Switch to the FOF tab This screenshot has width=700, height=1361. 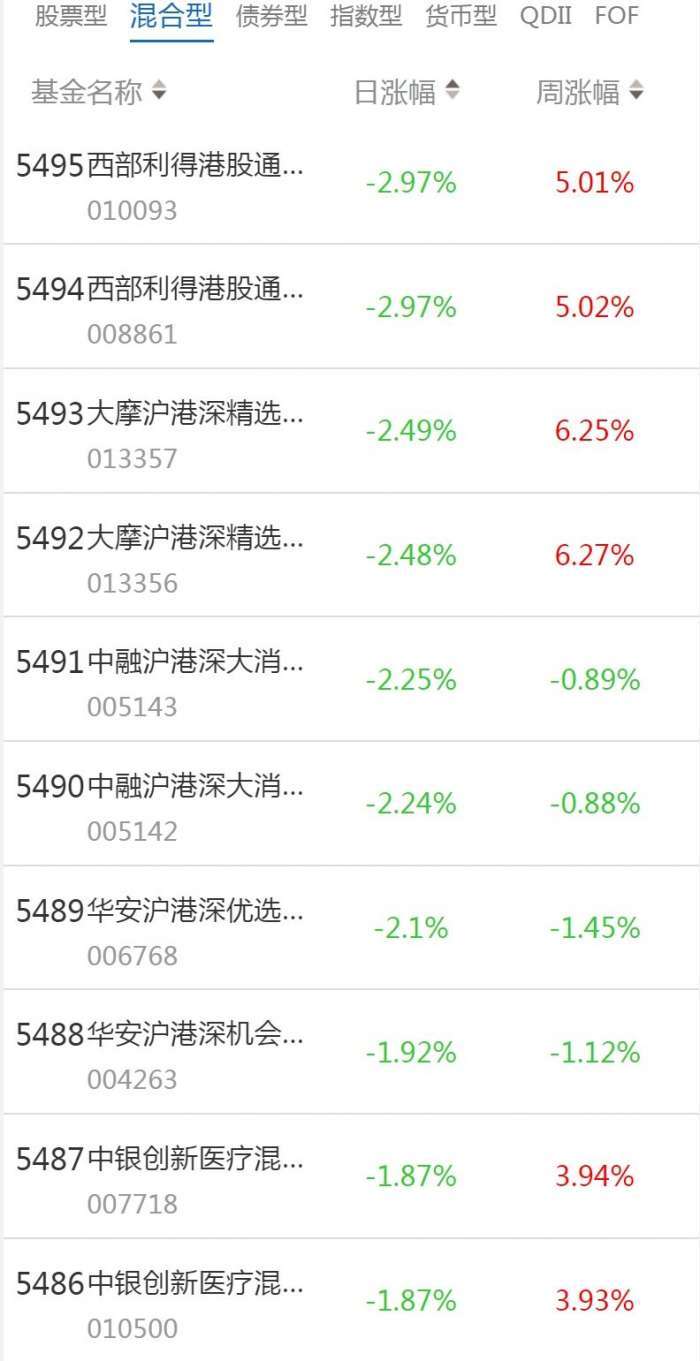point(617,17)
